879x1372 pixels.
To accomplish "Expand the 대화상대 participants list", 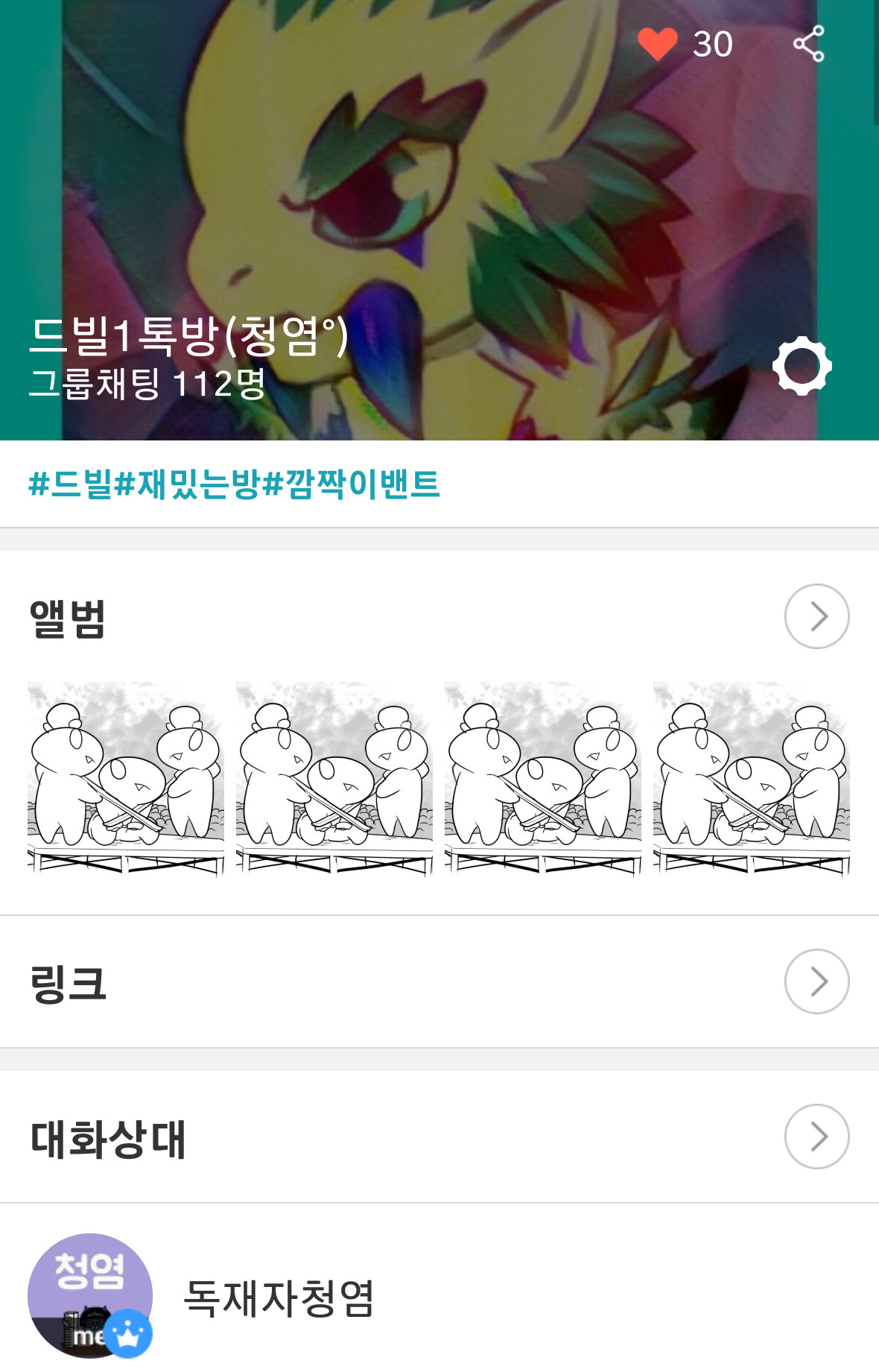I will [816, 1137].
